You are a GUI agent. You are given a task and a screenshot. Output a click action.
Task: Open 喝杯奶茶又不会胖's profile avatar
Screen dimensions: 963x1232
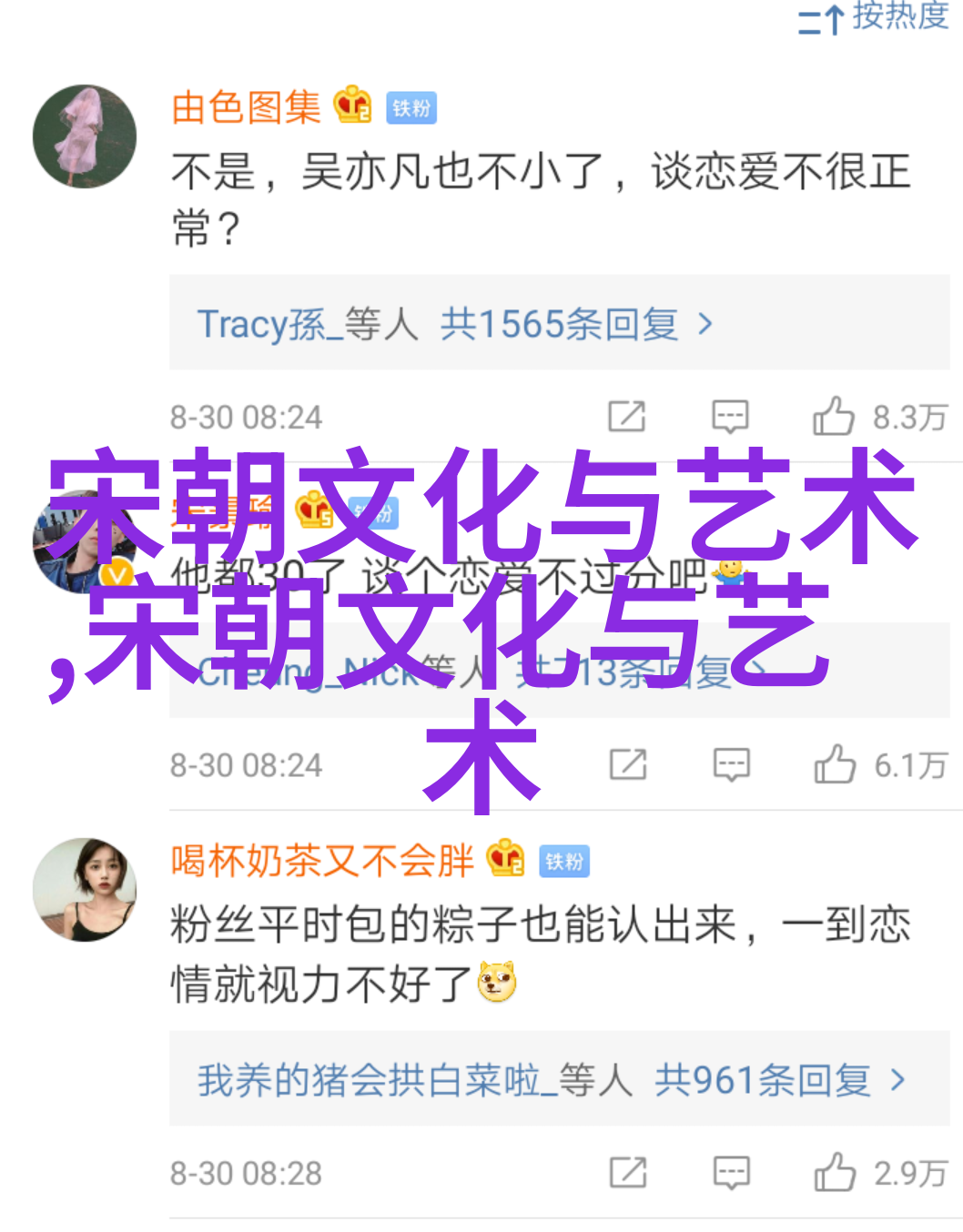pyautogui.click(x=85, y=889)
